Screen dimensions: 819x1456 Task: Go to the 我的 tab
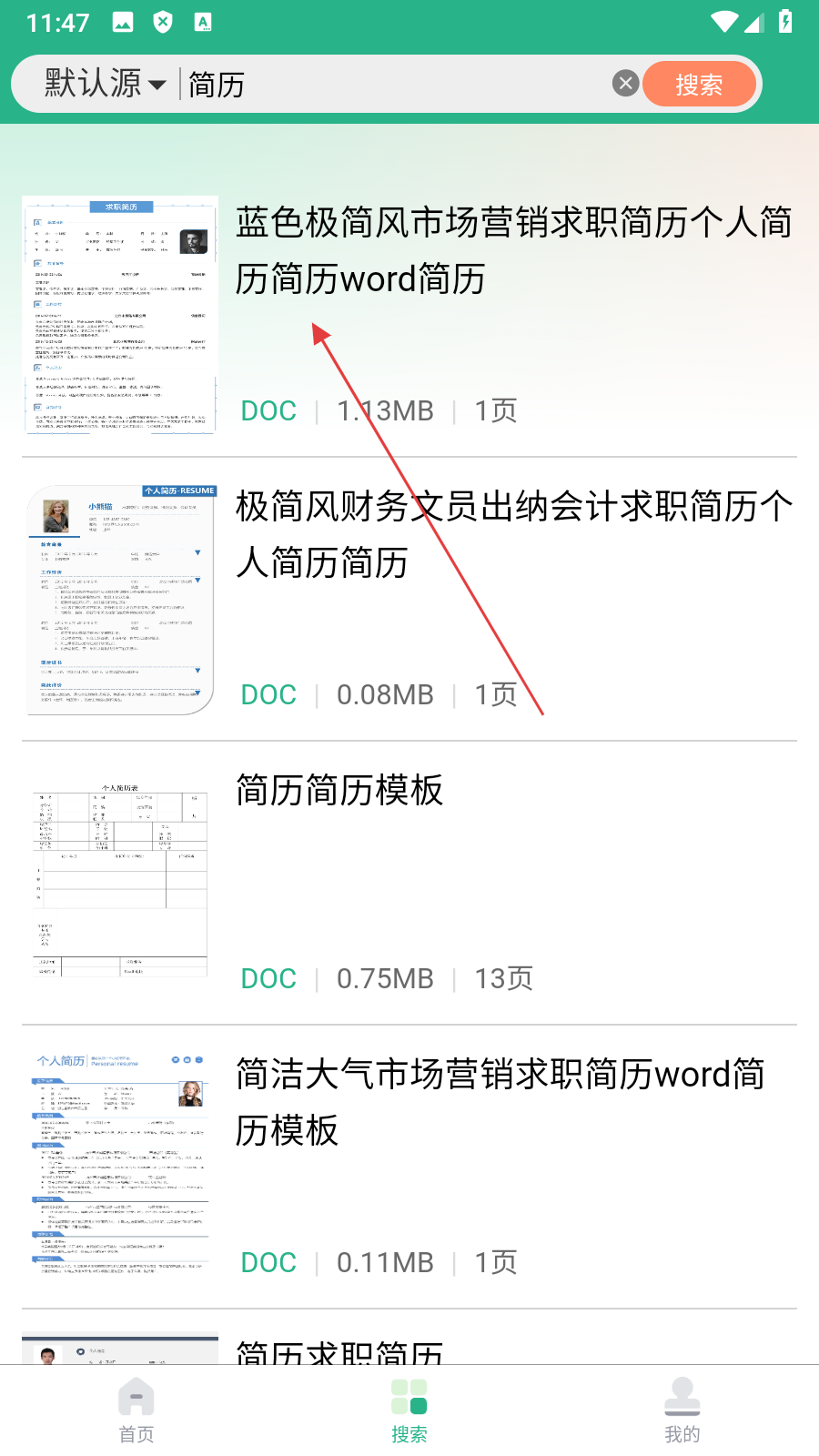(x=682, y=1410)
